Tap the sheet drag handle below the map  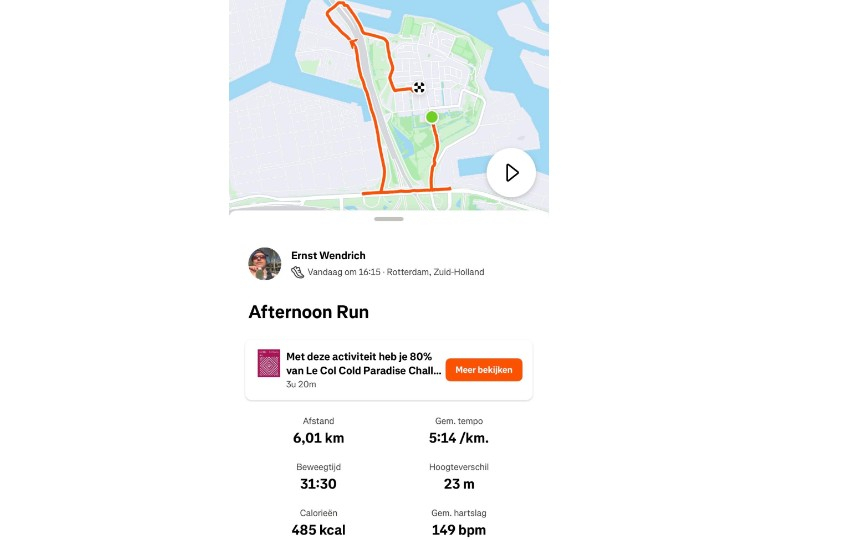pyautogui.click(x=388, y=218)
